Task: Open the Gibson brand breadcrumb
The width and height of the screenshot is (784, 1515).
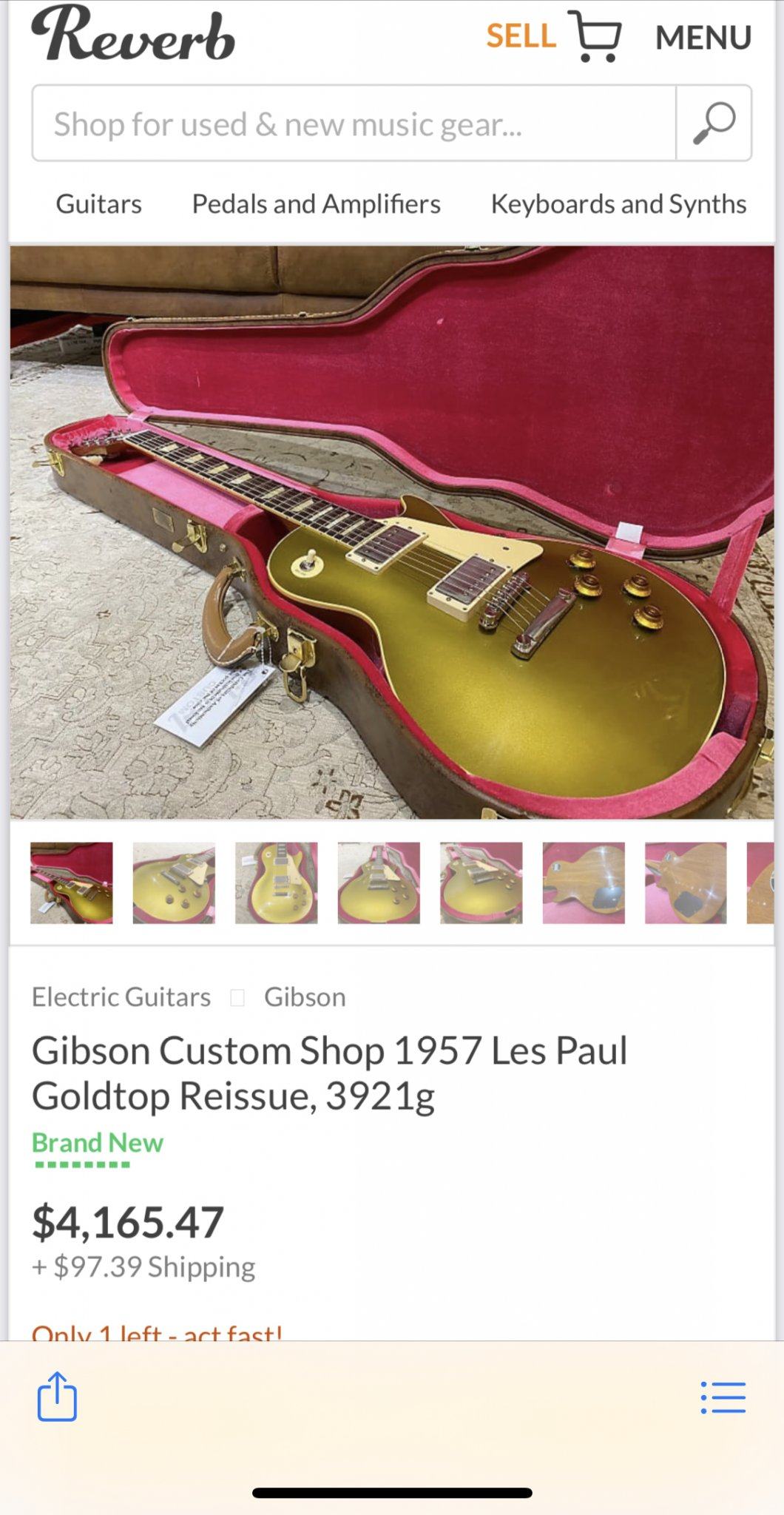Action: click(305, 997)
